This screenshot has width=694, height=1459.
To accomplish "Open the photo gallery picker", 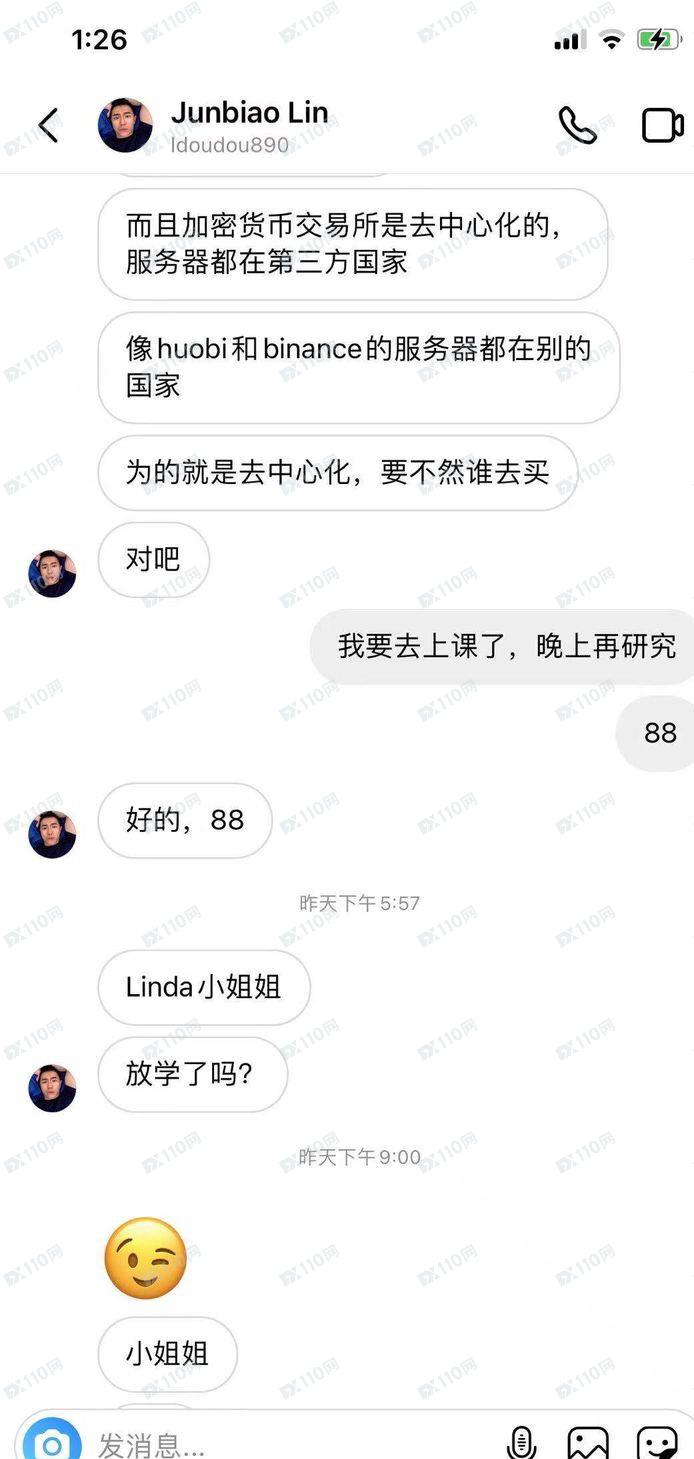I will click(588, 1443).
